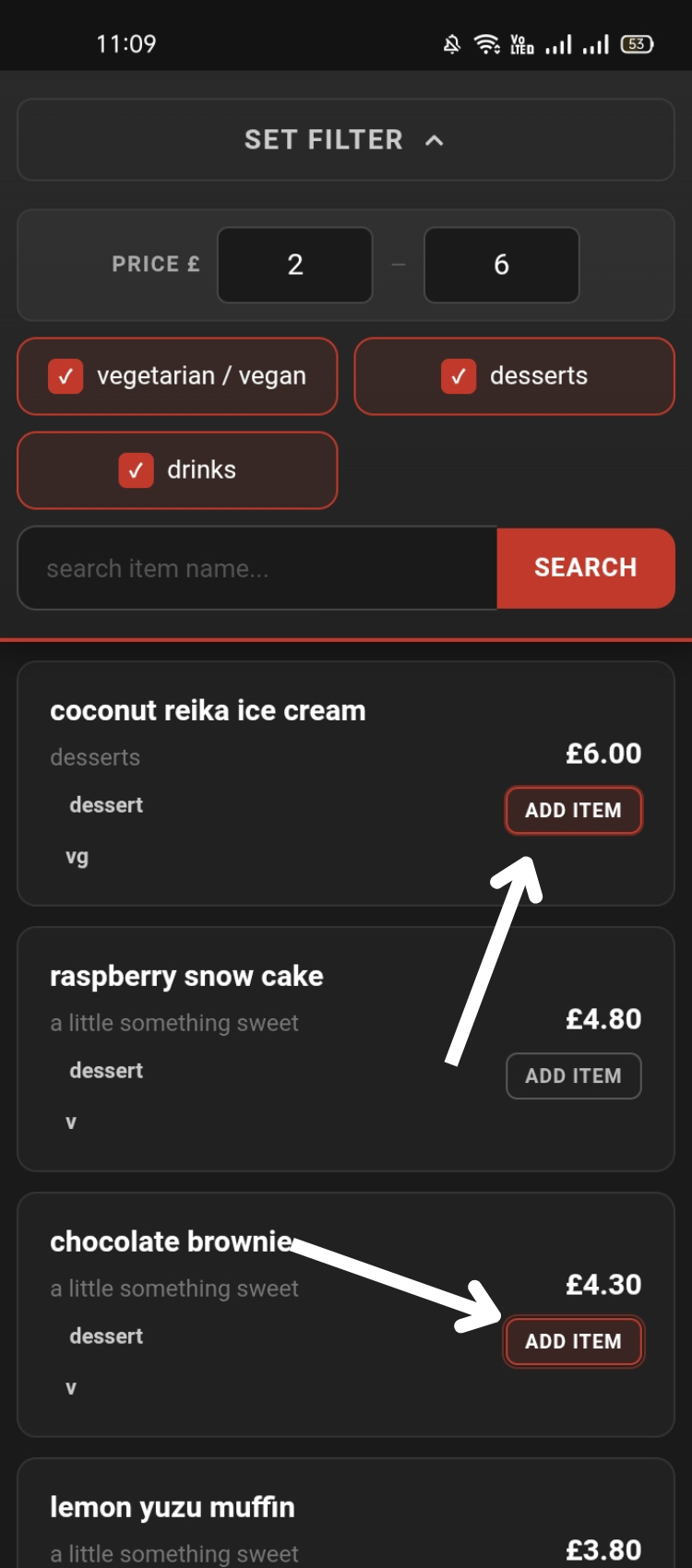Select the coconut reika ice cream title
692x1568 pixels.
pos(208,710)
